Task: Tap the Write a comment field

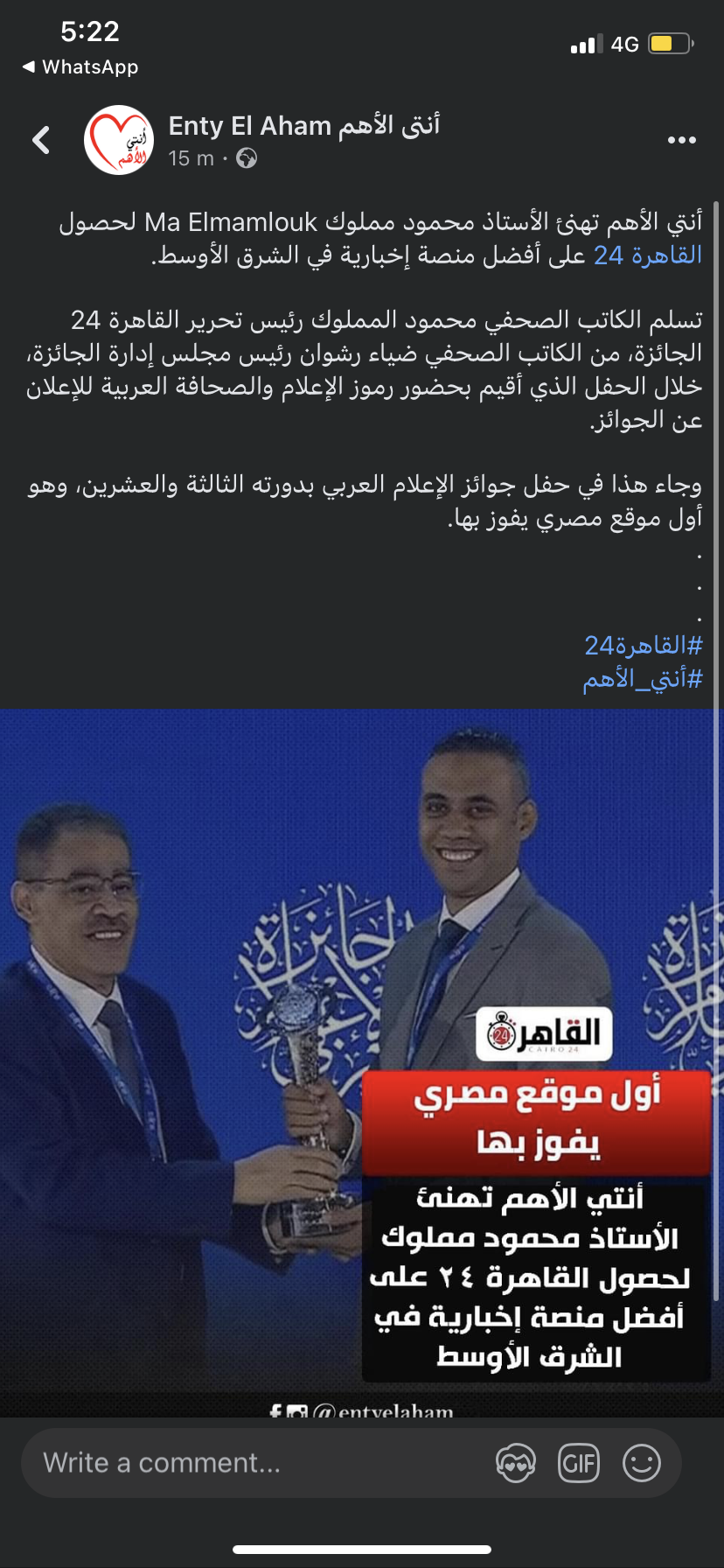Action: point(254,1462)
